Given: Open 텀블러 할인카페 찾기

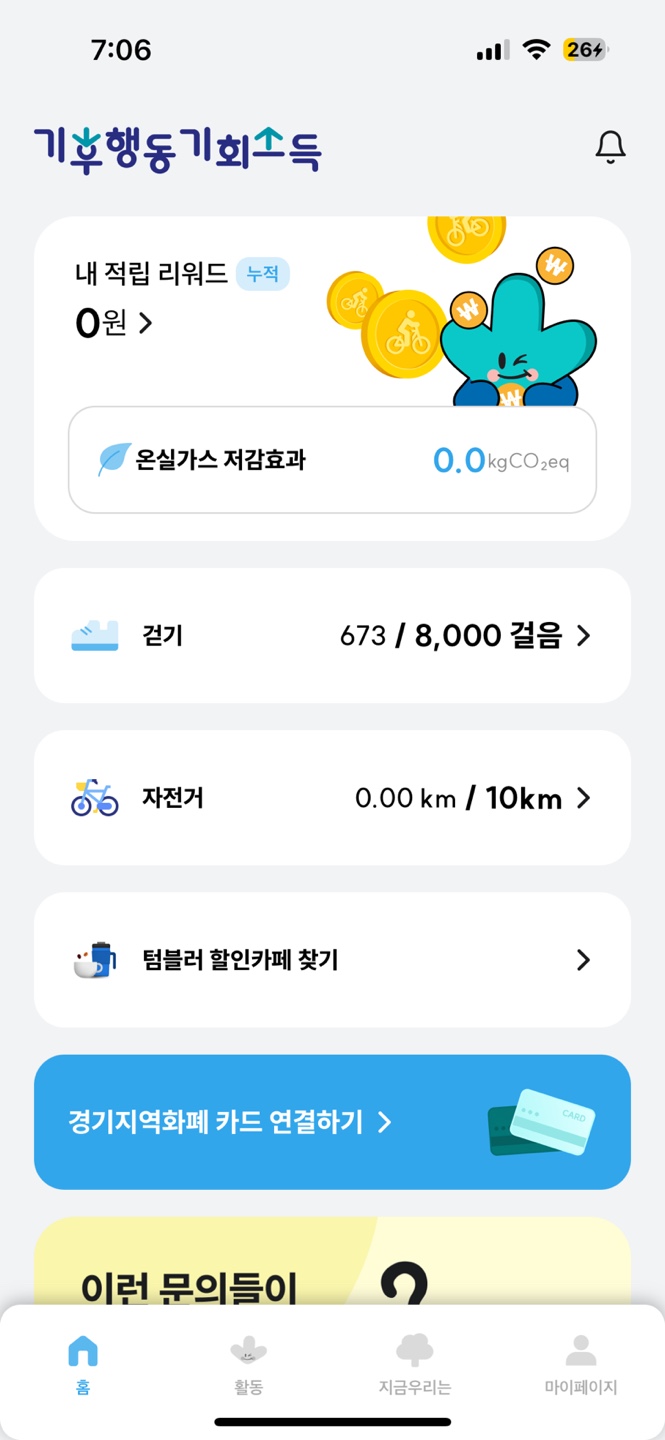Looking at the screenshot, I should 332,960.
